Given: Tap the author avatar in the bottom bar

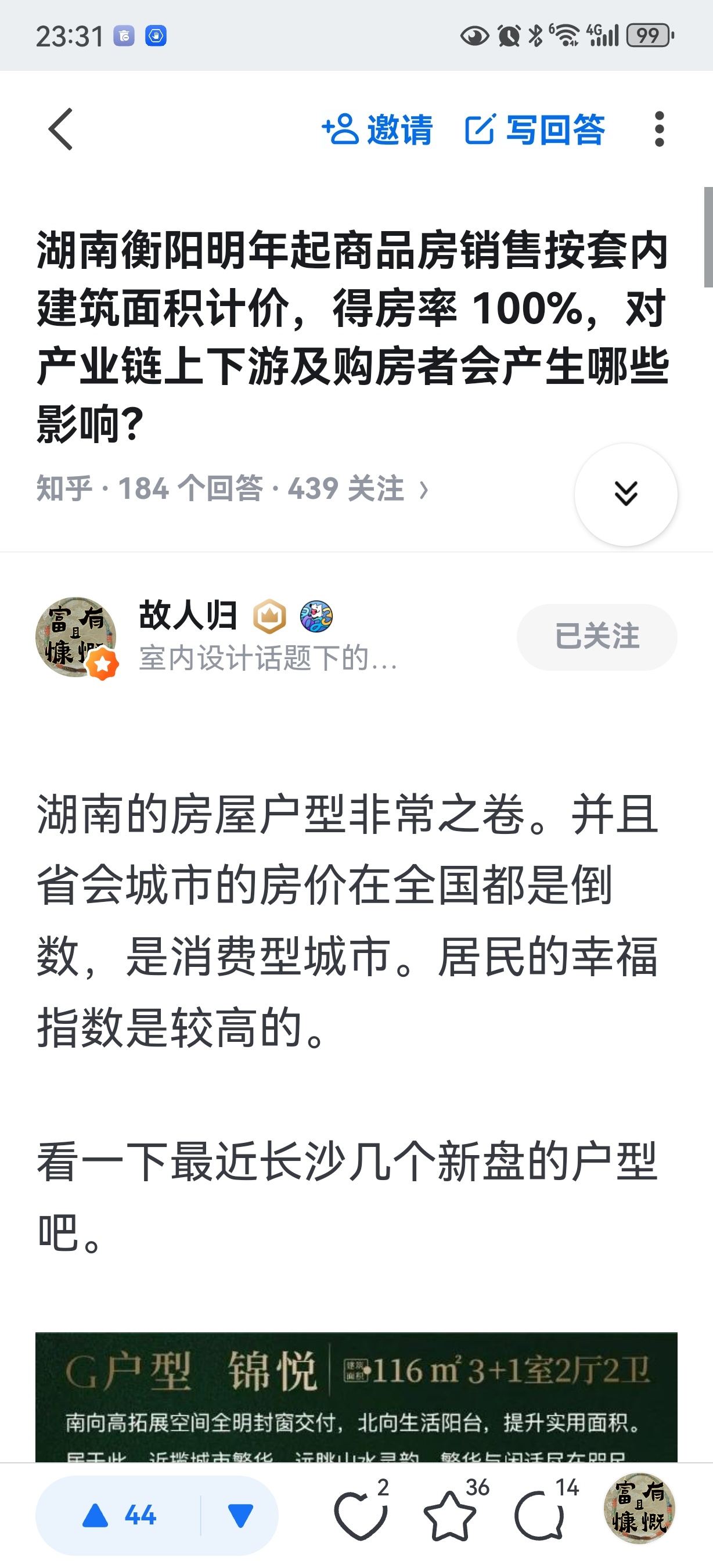Looking at the screenshot, I should coord(639,1508).
